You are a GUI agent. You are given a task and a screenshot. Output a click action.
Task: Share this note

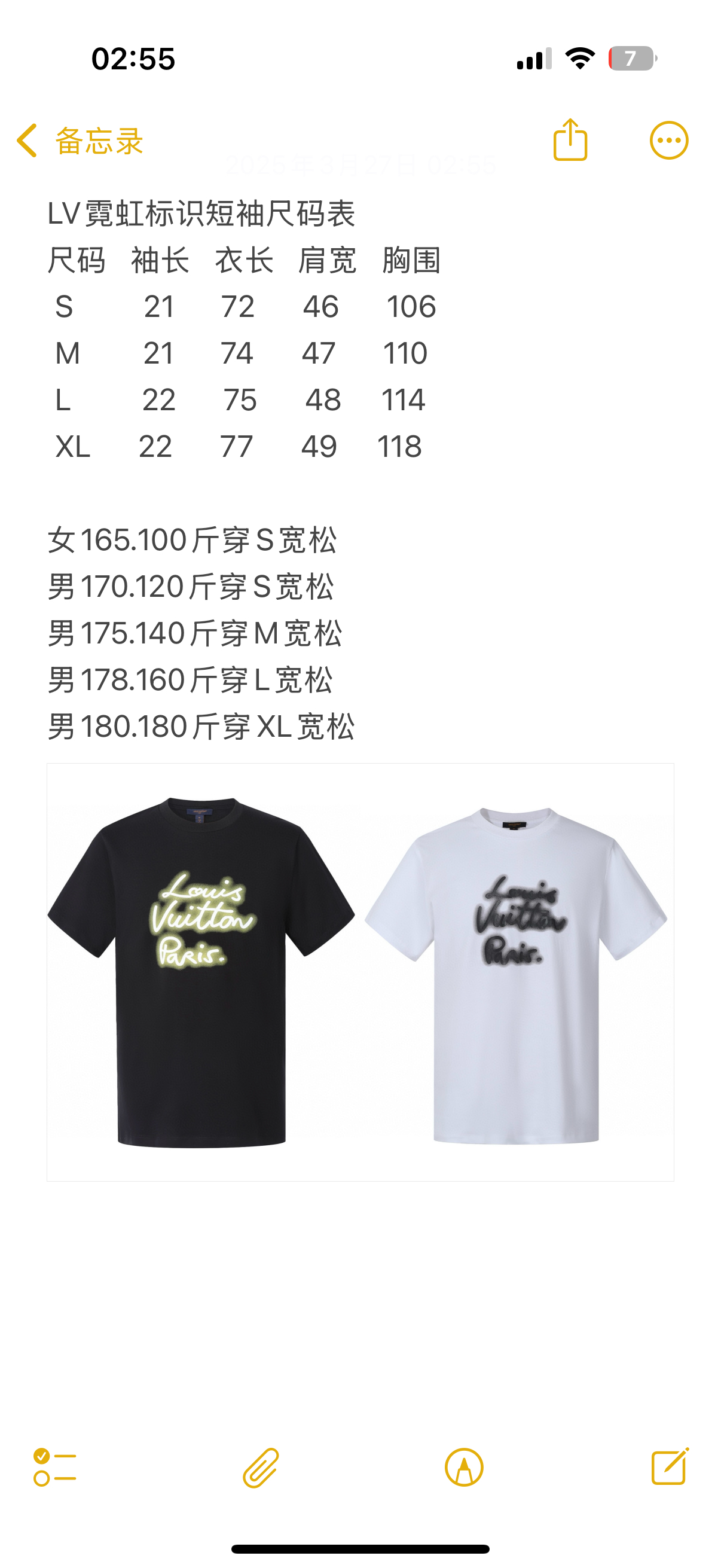pos(570,141)
